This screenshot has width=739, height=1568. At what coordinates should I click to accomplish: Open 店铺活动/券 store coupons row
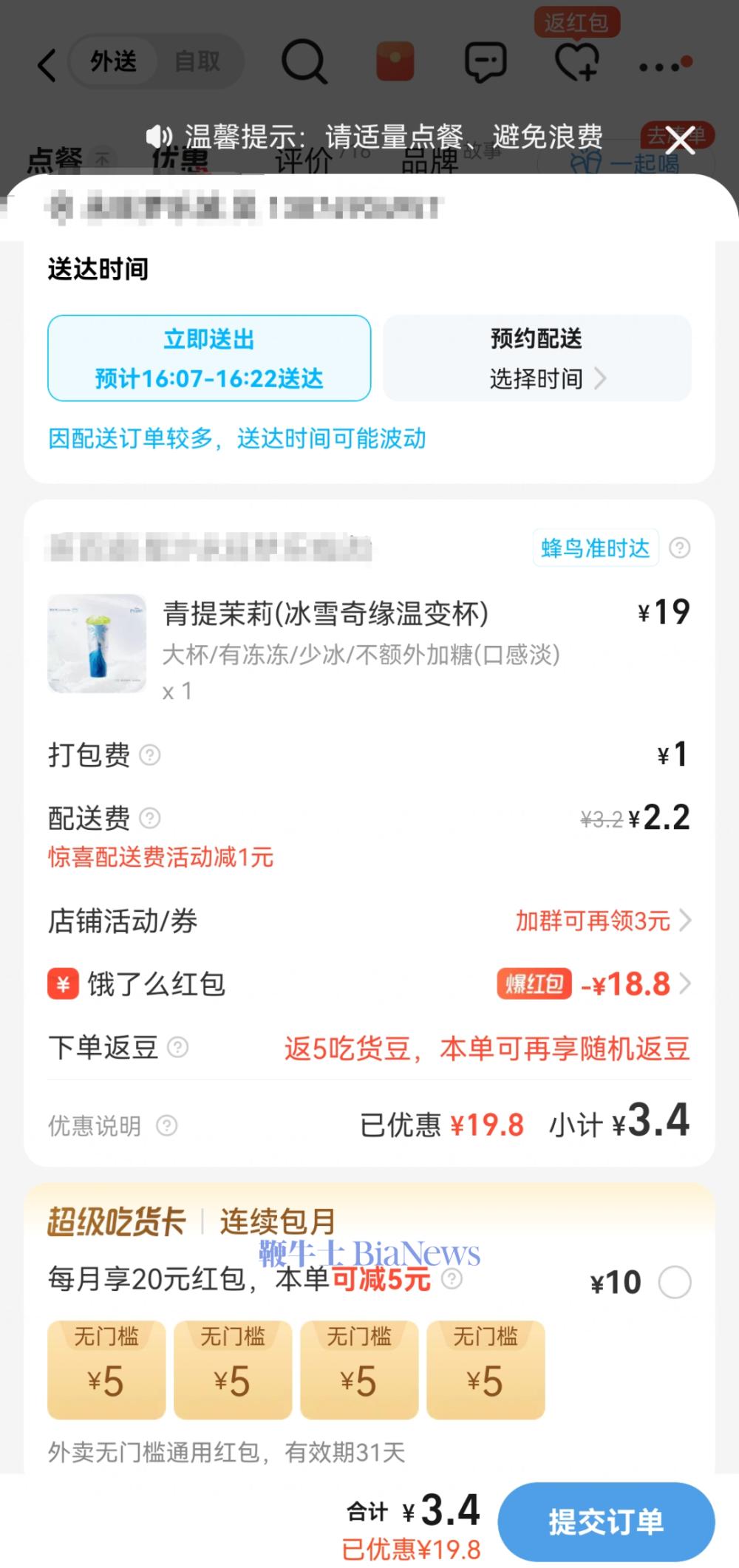pyautogui.click(x=602, y=921)
